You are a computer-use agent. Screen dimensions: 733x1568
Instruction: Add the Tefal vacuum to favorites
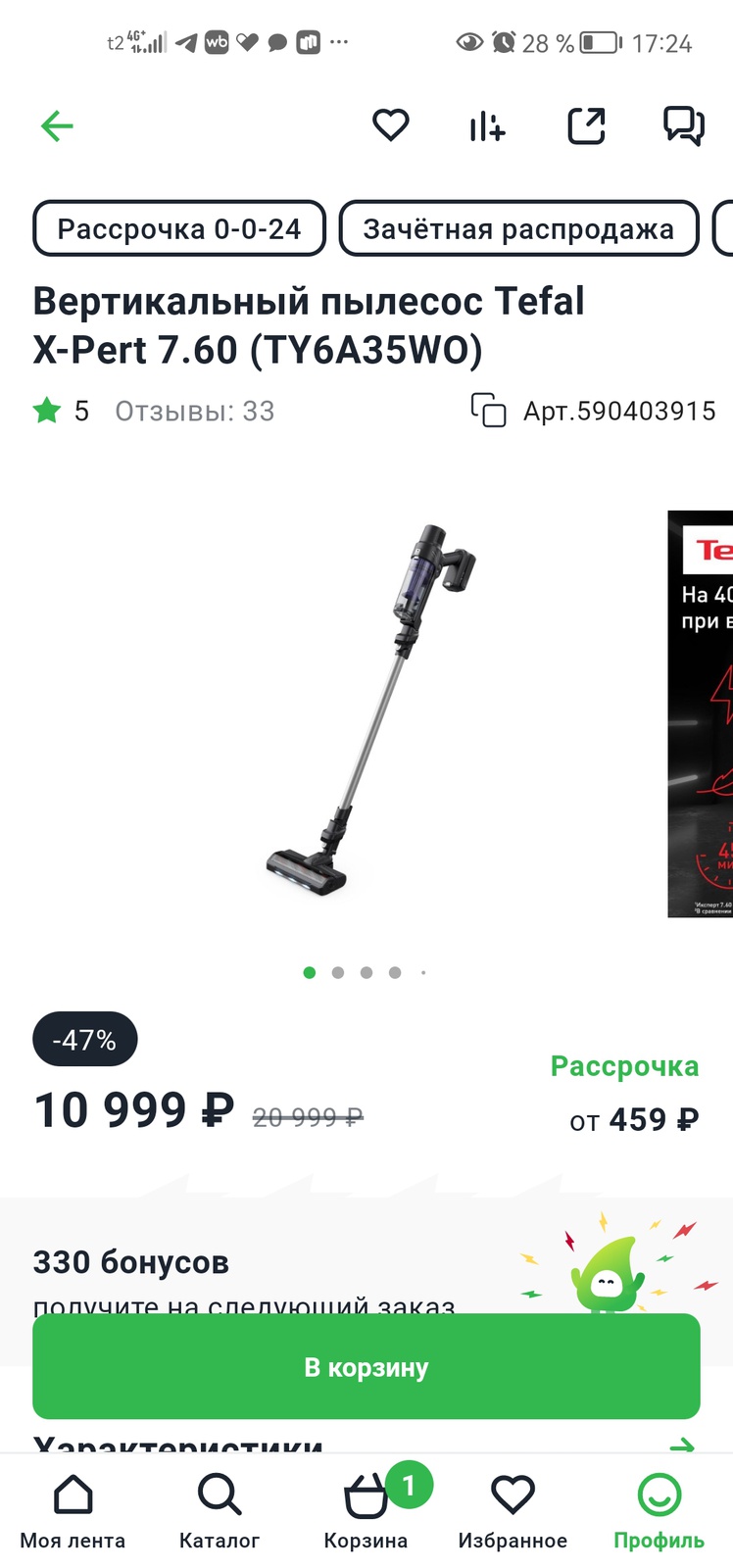[390, 125]
